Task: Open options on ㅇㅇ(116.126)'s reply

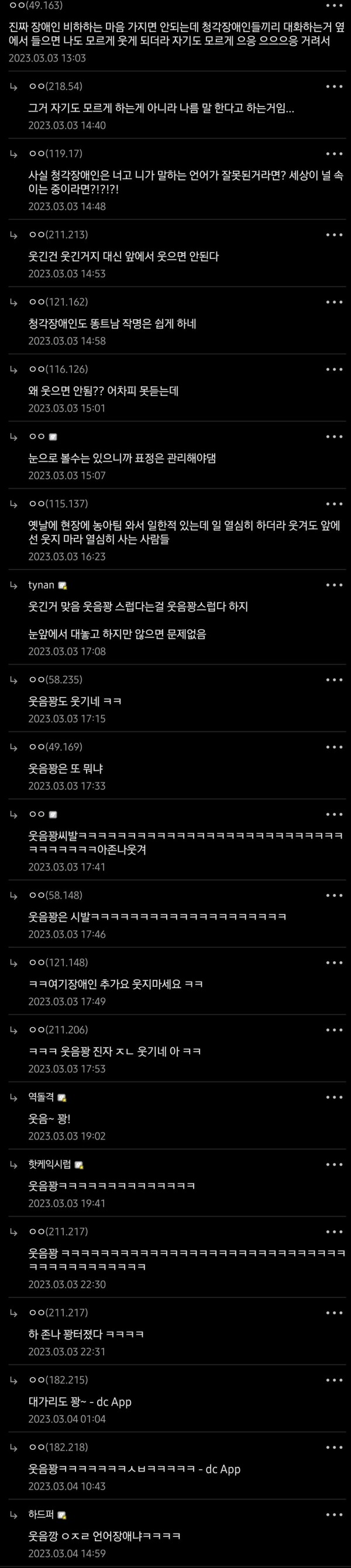Action: click(334, 369)
